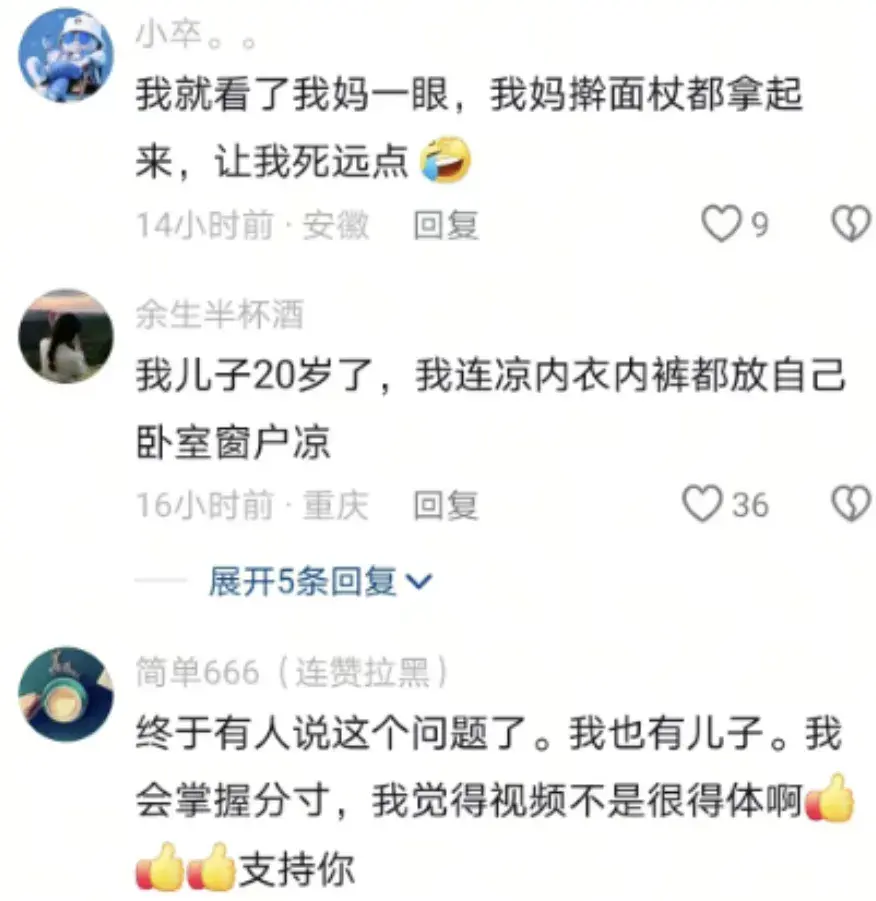Screen dimensions: 876x901
Task: Dislike the comment by 小卒。。
Action: [851, 224]
